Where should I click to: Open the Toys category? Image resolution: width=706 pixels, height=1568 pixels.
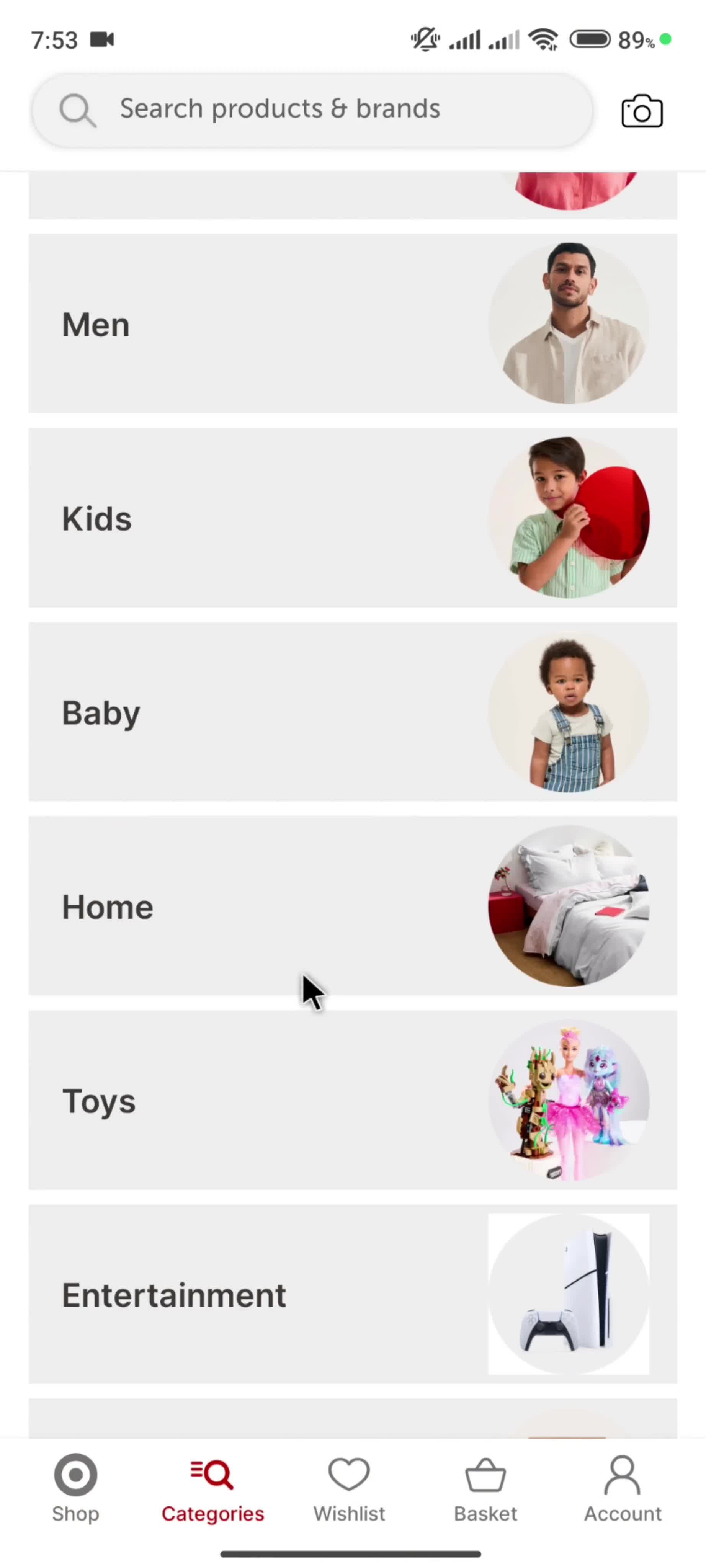point(352,1100)
